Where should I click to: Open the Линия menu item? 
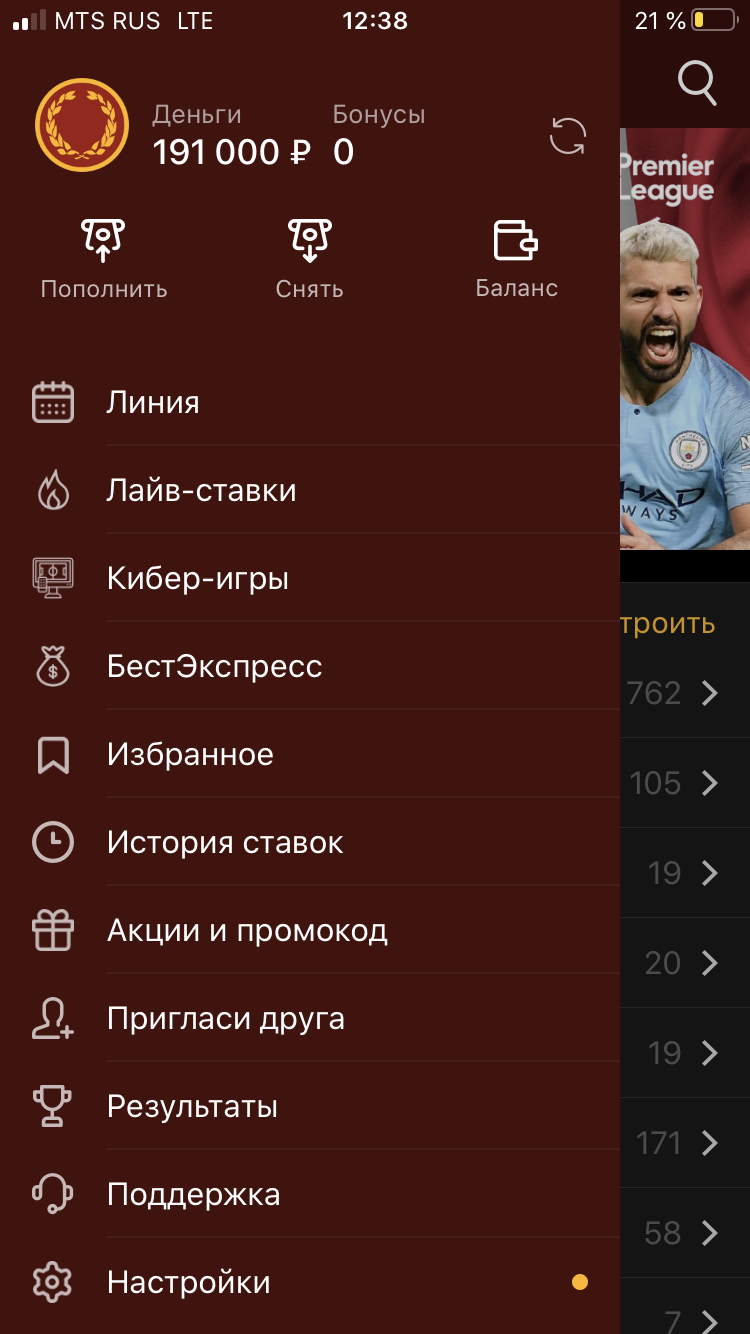click(153, 403)
